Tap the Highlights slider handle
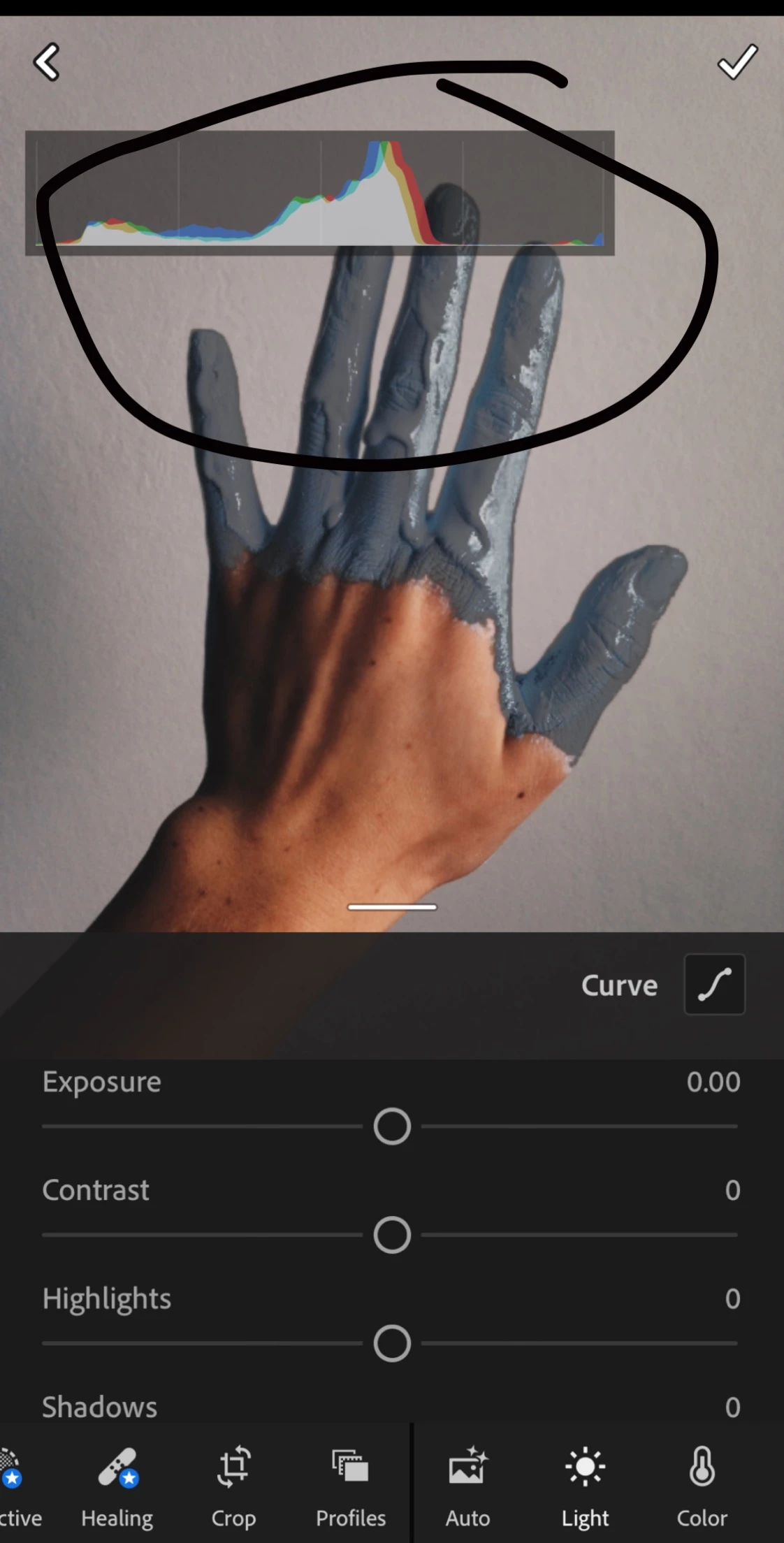Image resolution: width=784 pixels, height=1543 pixels. 392,1343
